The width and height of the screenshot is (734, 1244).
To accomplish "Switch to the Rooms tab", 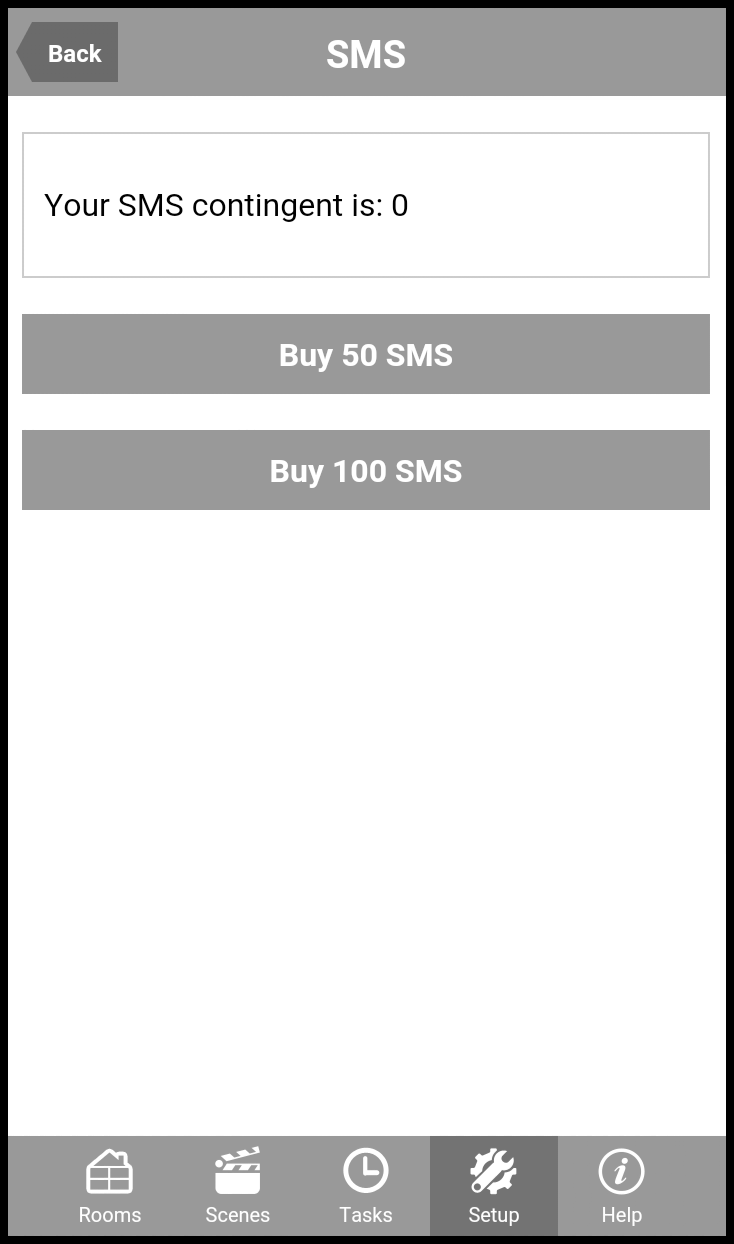I will pyautogui.click(x=110, y=1186).
